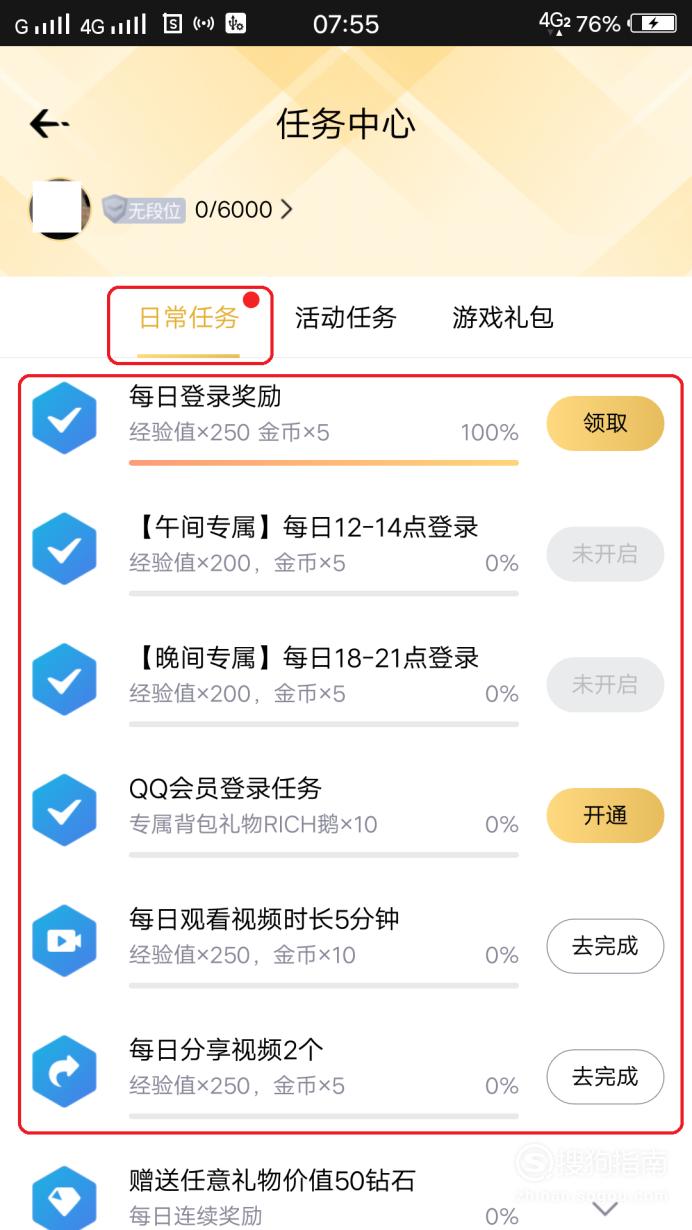The image size is (692, 1230).
Task: Tap 去完成 for sharing 2 videos daily
Action: coord(605,1077)
